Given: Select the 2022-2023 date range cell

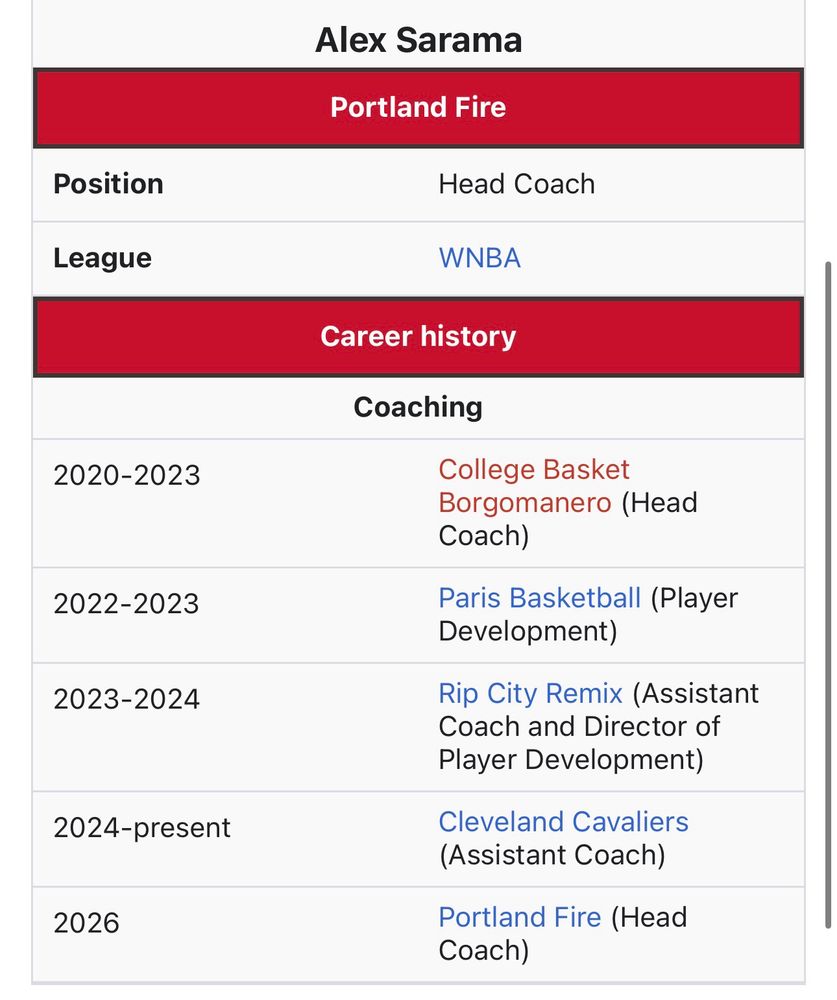Looking at the screenshot, I should pyautogui.click(x=127, y=603).
